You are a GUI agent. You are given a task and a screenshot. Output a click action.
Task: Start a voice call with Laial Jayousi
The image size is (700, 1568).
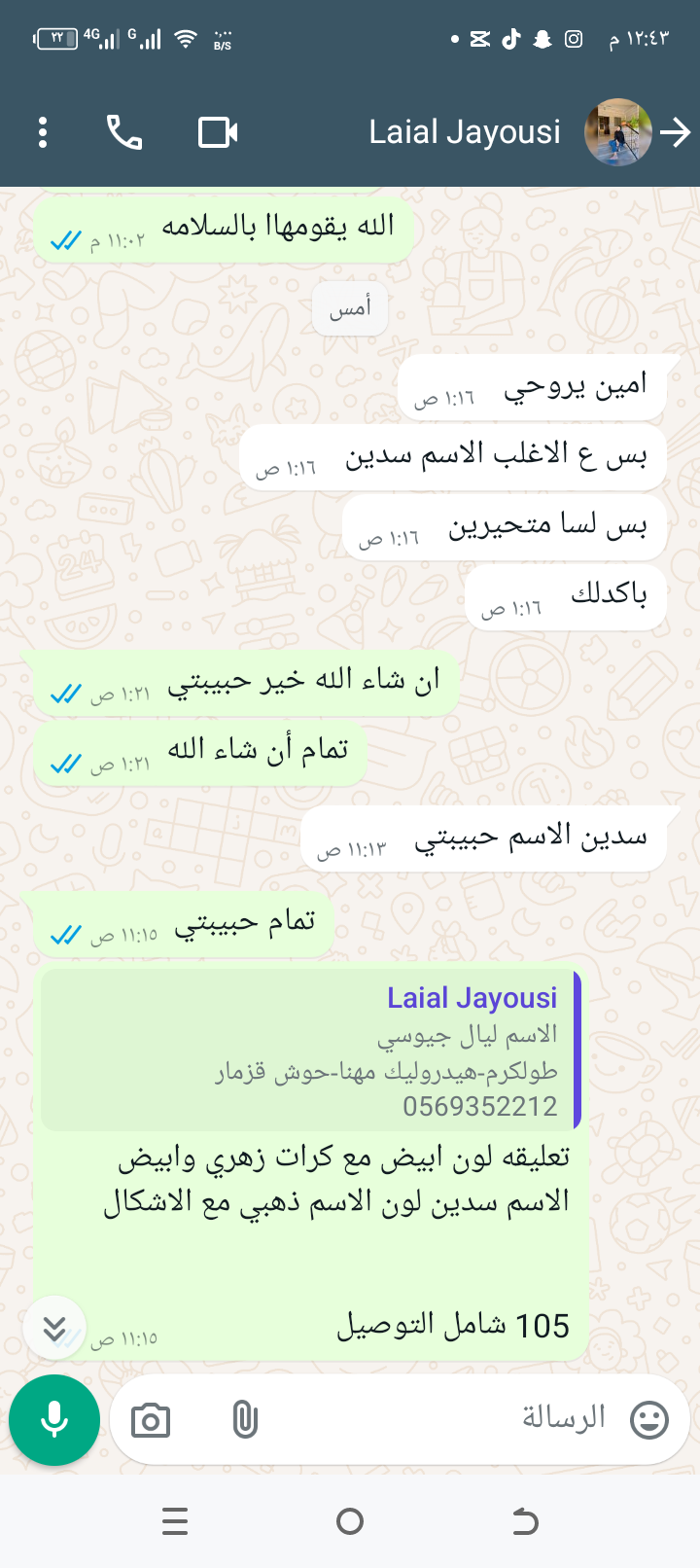point(124,132)
